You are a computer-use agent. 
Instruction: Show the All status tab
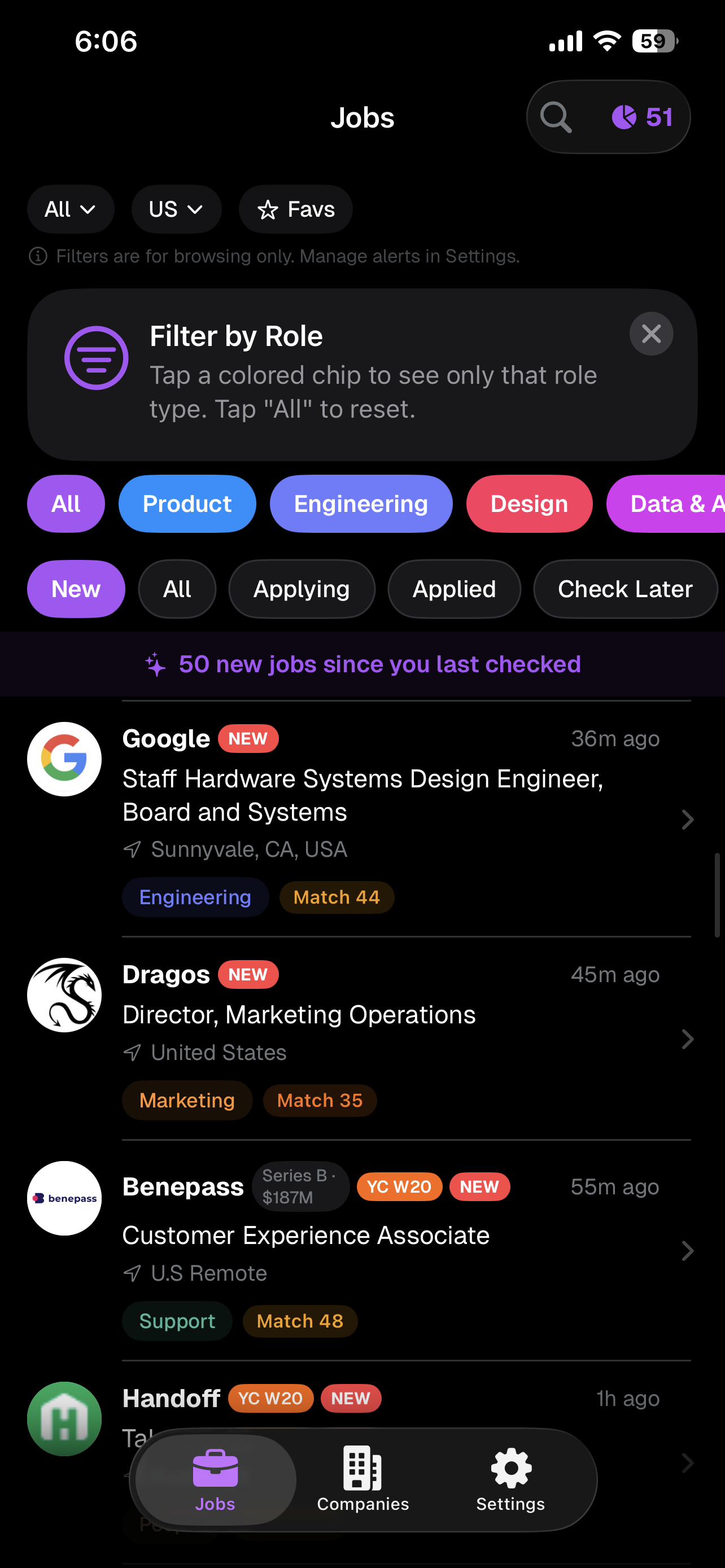[177, 589]
